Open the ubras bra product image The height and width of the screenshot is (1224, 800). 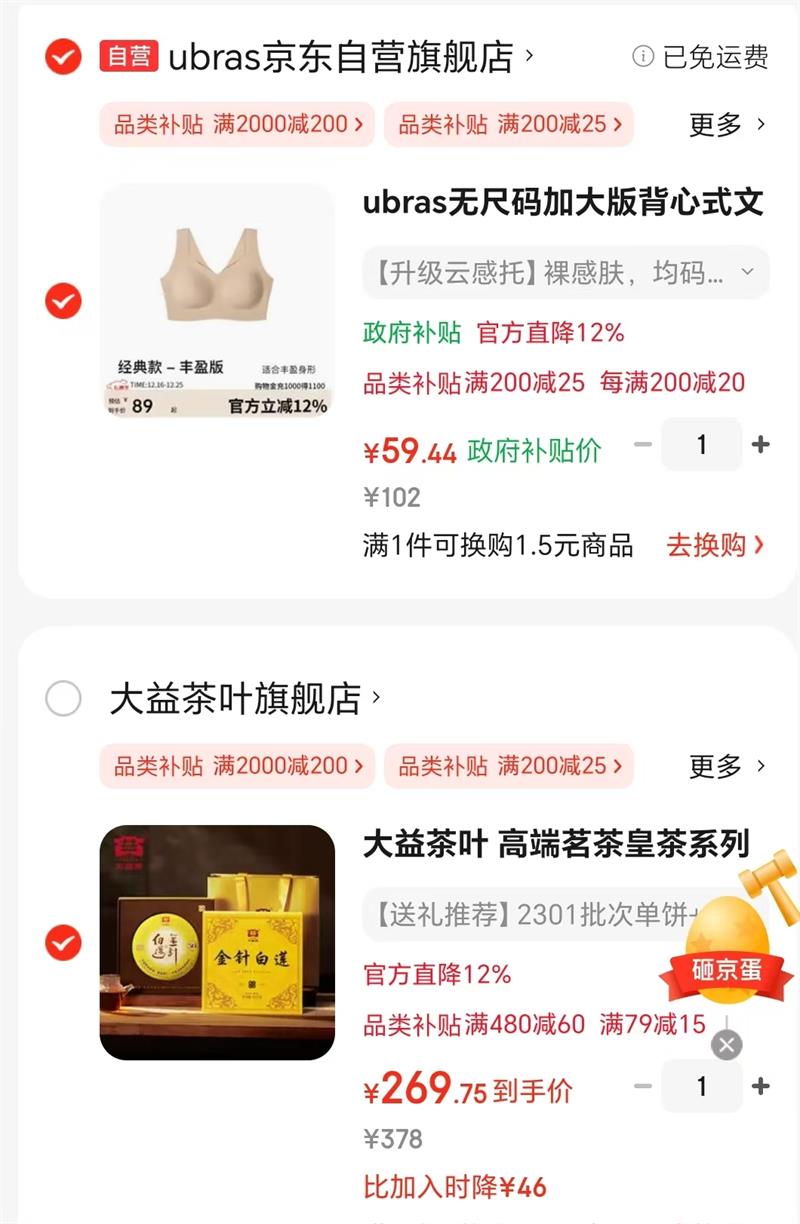tap(217, 300)
